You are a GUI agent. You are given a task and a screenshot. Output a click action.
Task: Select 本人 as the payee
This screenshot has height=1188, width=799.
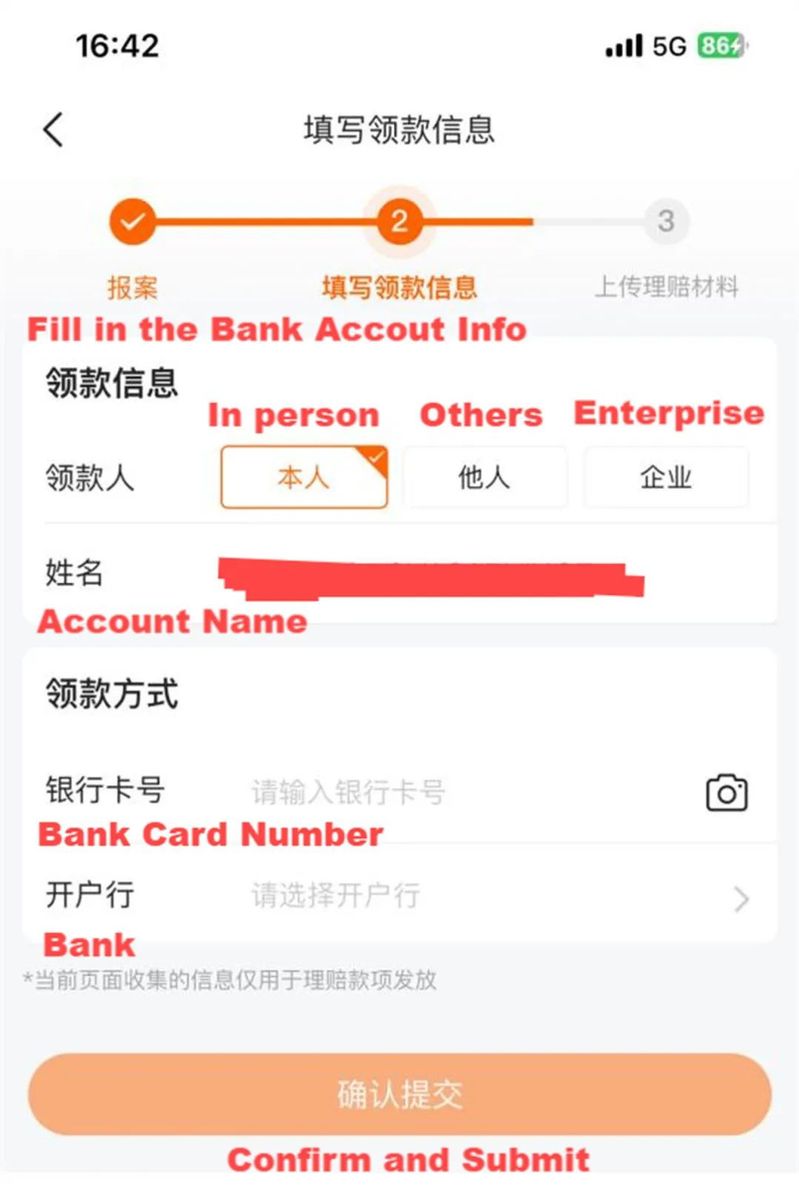pyautogui.click(x=303, y=478)
